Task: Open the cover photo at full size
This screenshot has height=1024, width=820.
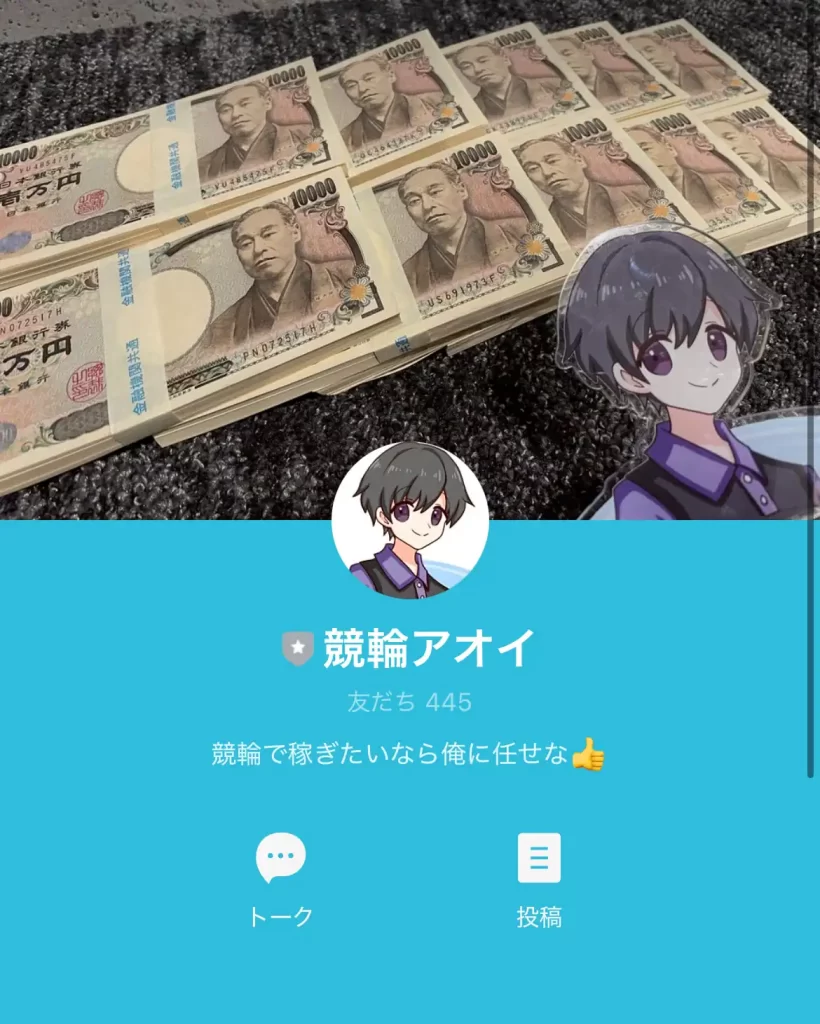Action: [300, 250]
